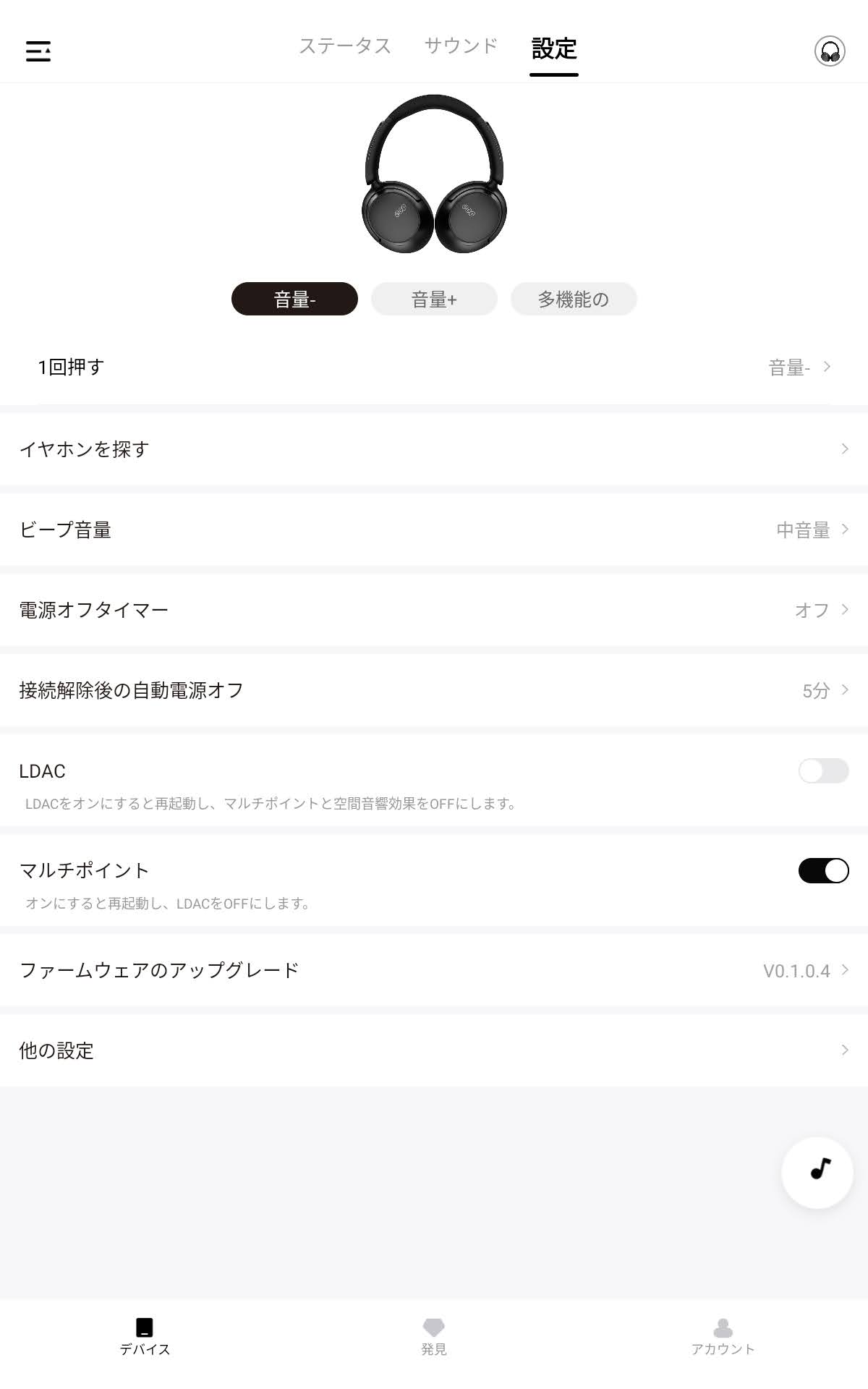Expand the ビープ音量 setting
This screenshot has width=868, height=1389.
[434, 530]
